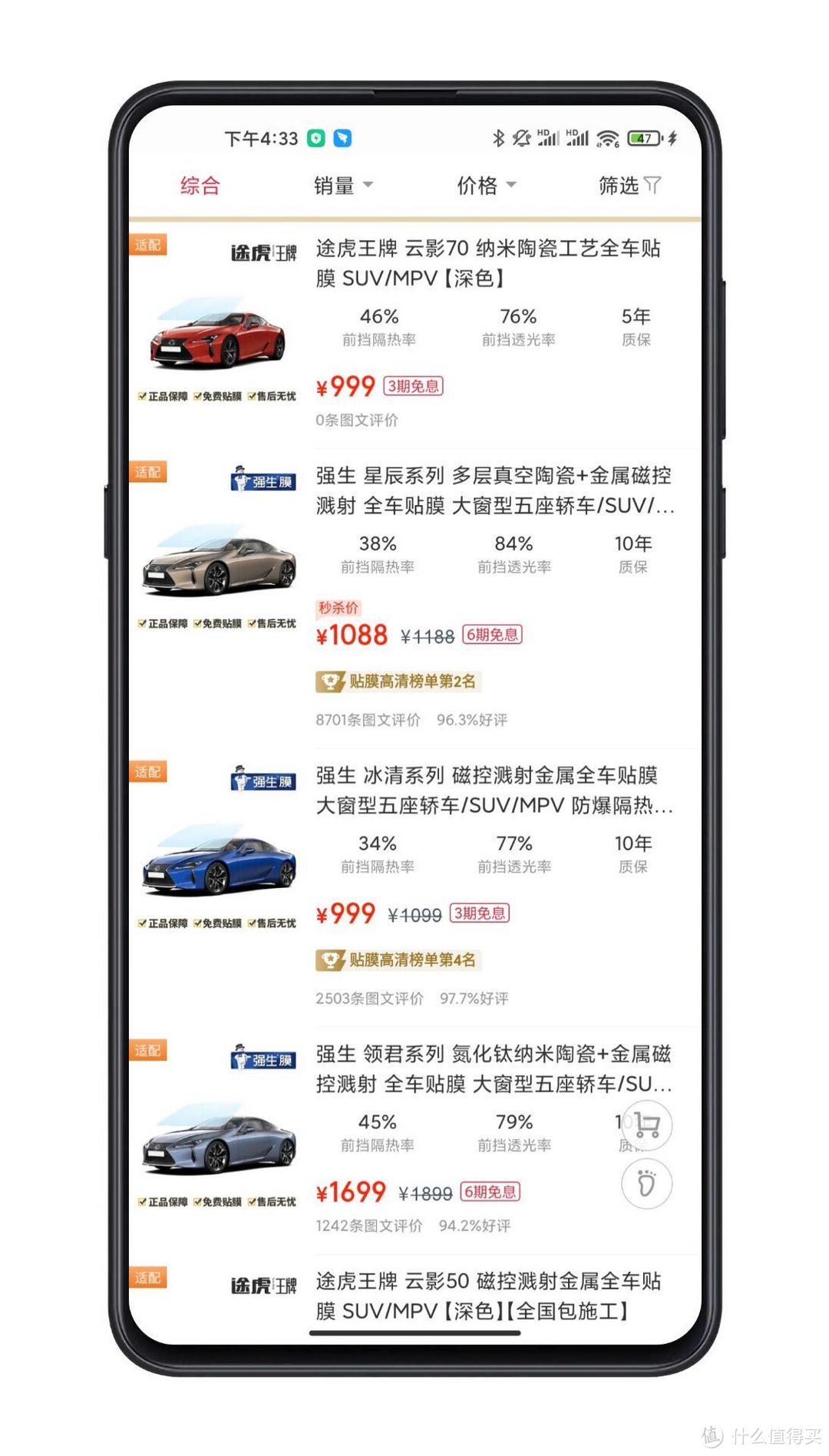Open 强生 领君系列 window film product
Viewport: 829px width, 1456px height.
click(x=494, y=1068)
